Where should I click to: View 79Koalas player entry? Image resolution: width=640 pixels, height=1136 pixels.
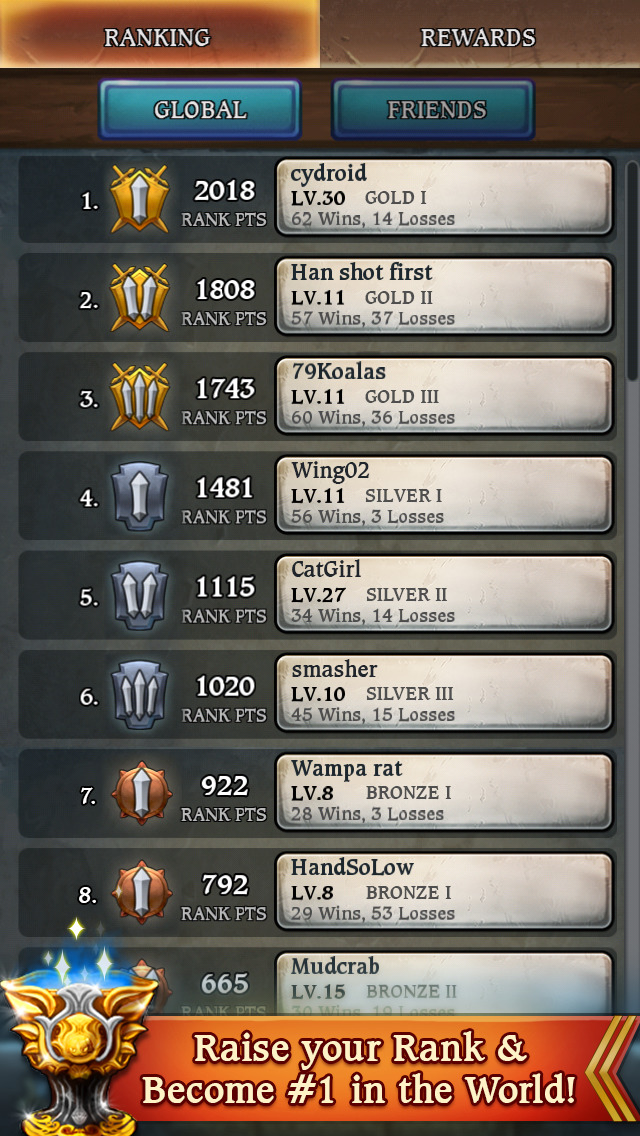(443, 395)
